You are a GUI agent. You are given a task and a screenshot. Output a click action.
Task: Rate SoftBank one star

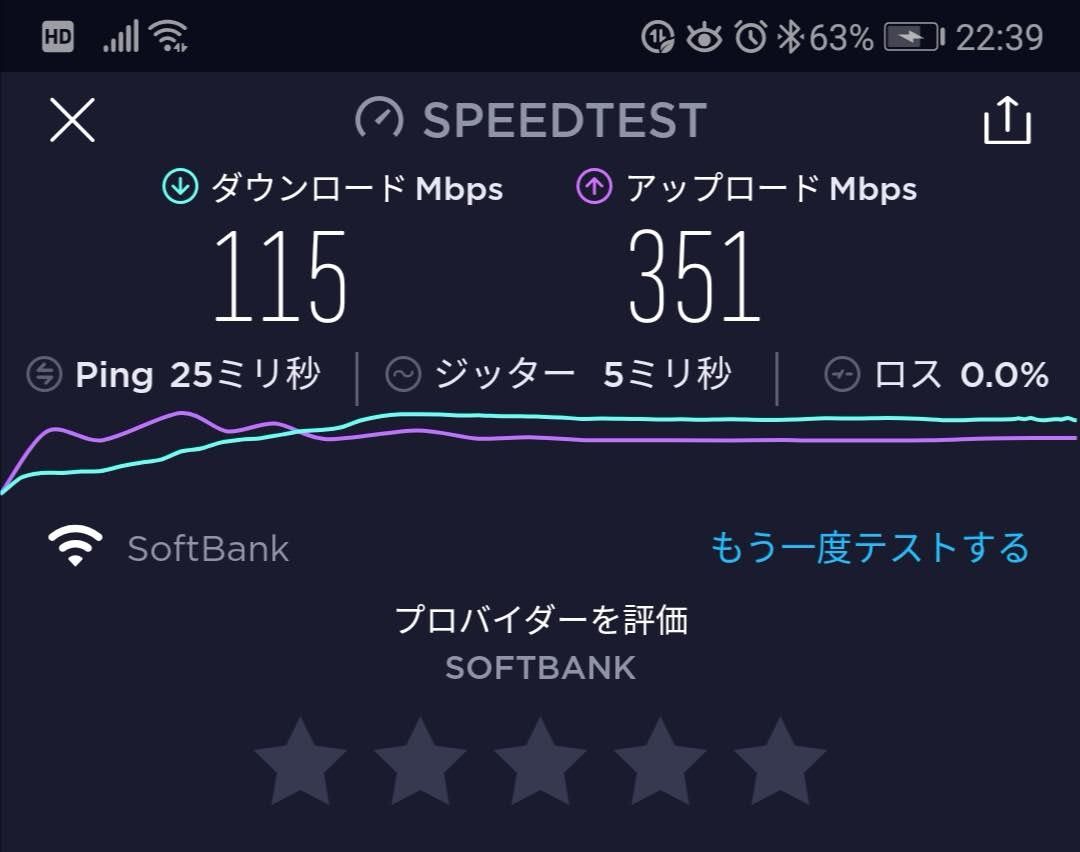click(x=300, y=762)
